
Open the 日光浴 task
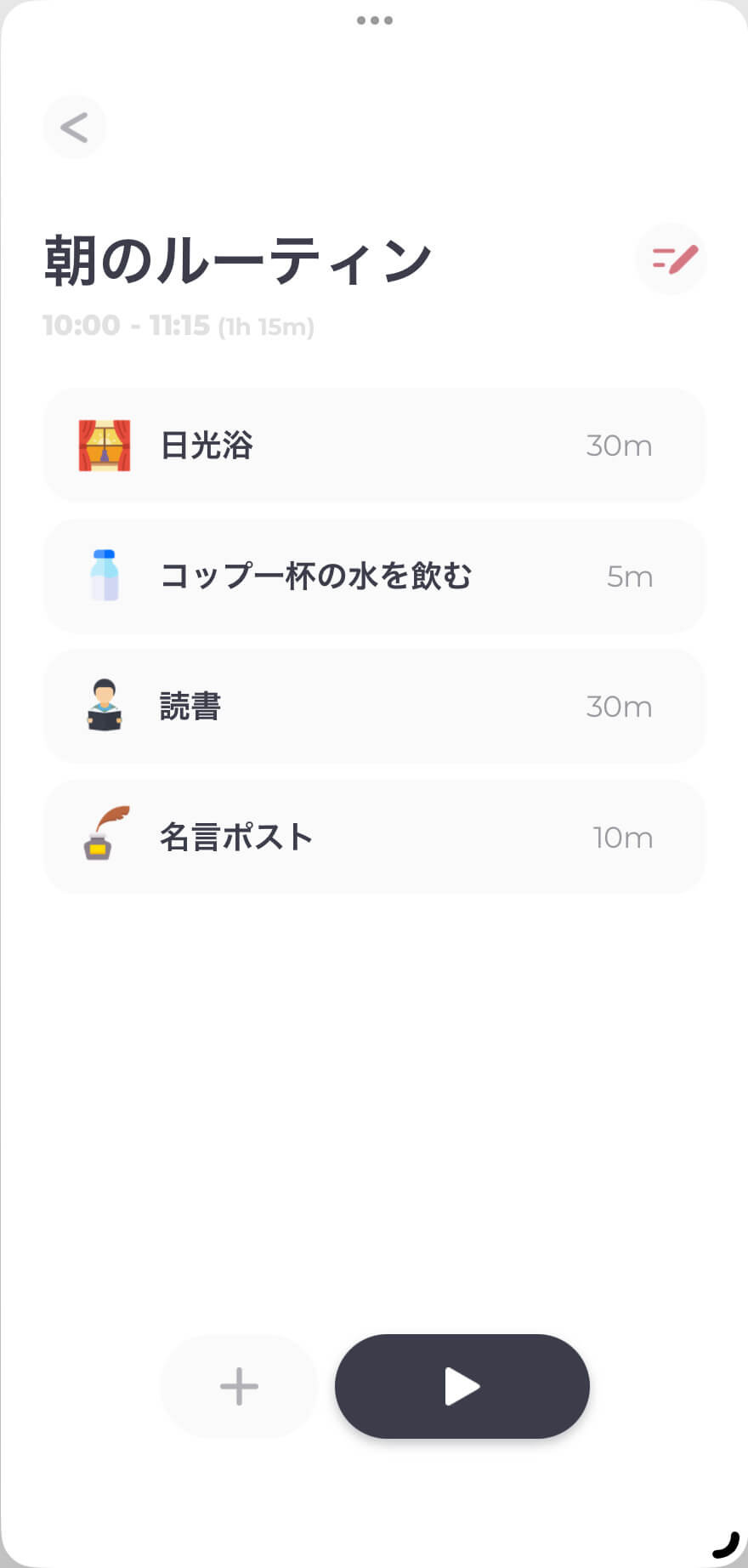point(374,446)
